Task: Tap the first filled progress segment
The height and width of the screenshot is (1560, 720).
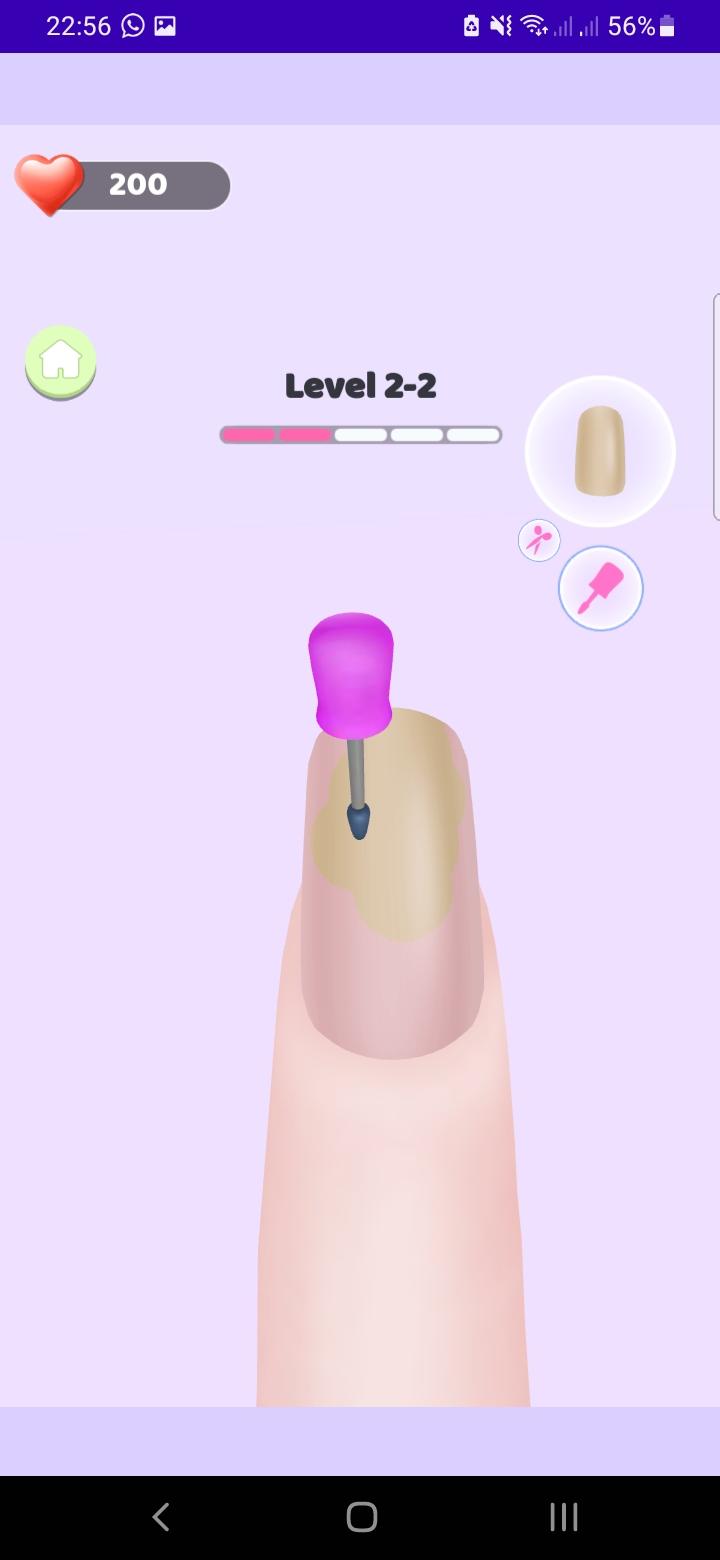Action: (x=248, y=434)
